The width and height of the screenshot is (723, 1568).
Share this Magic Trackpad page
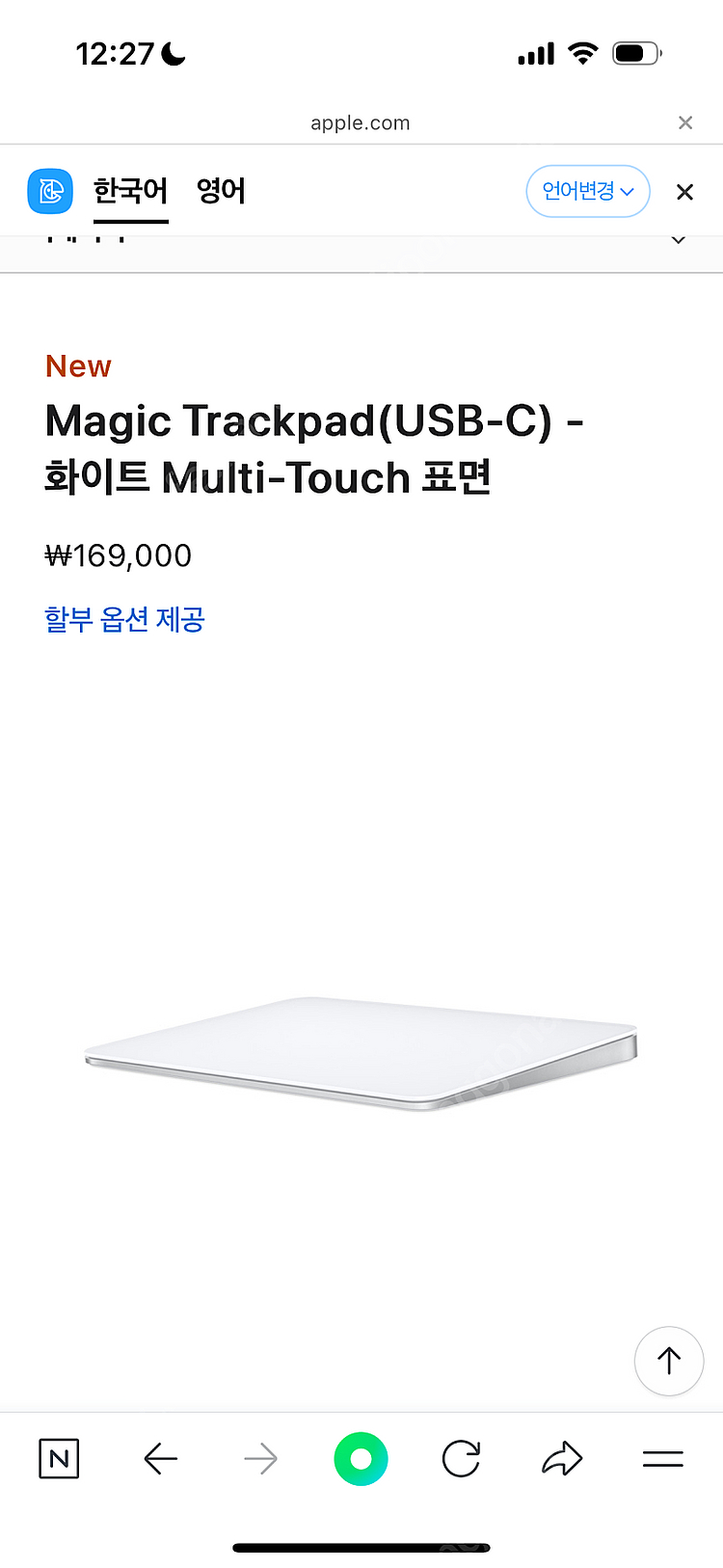pyautogui.click(x=562, y=1459)
